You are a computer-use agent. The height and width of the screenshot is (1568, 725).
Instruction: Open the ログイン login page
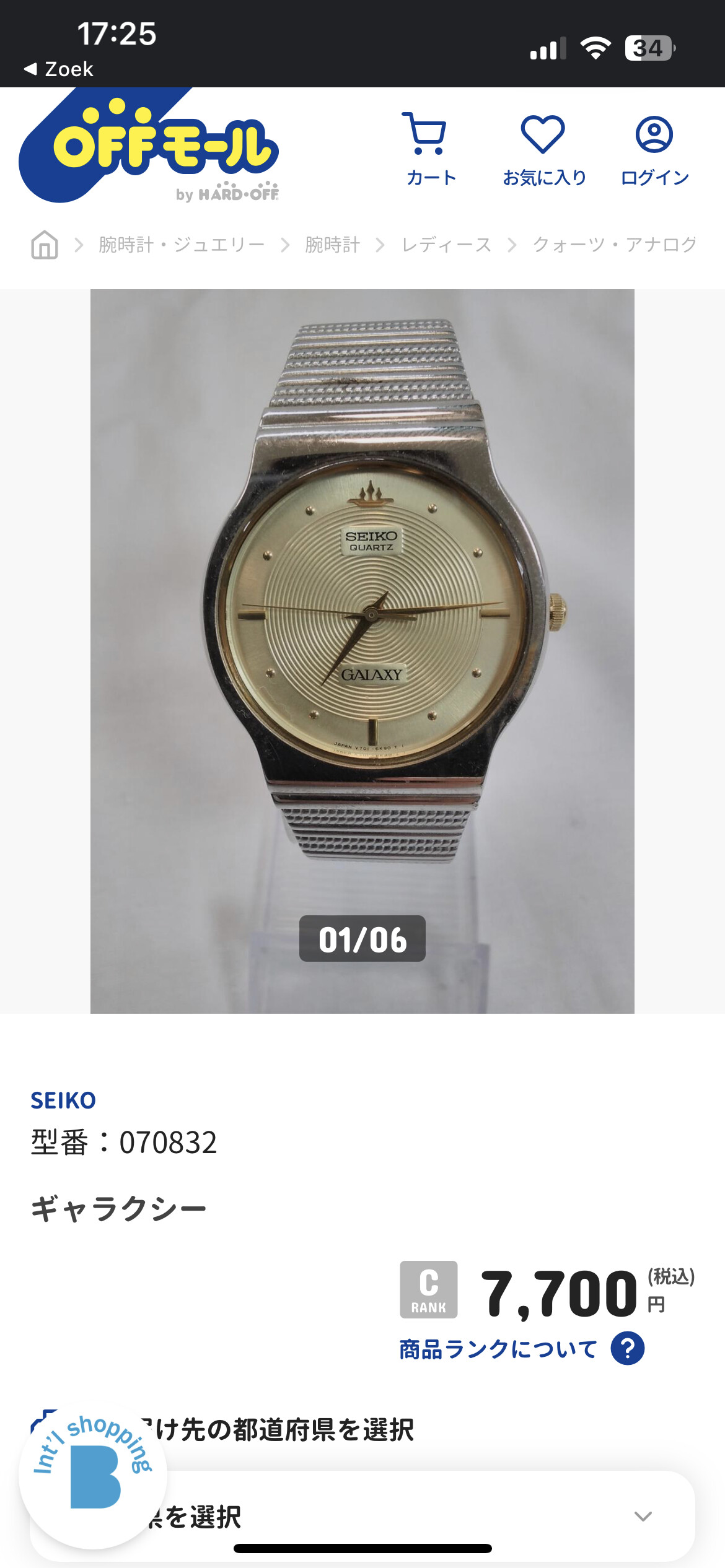pyautogui.click(x=654, y=149)
